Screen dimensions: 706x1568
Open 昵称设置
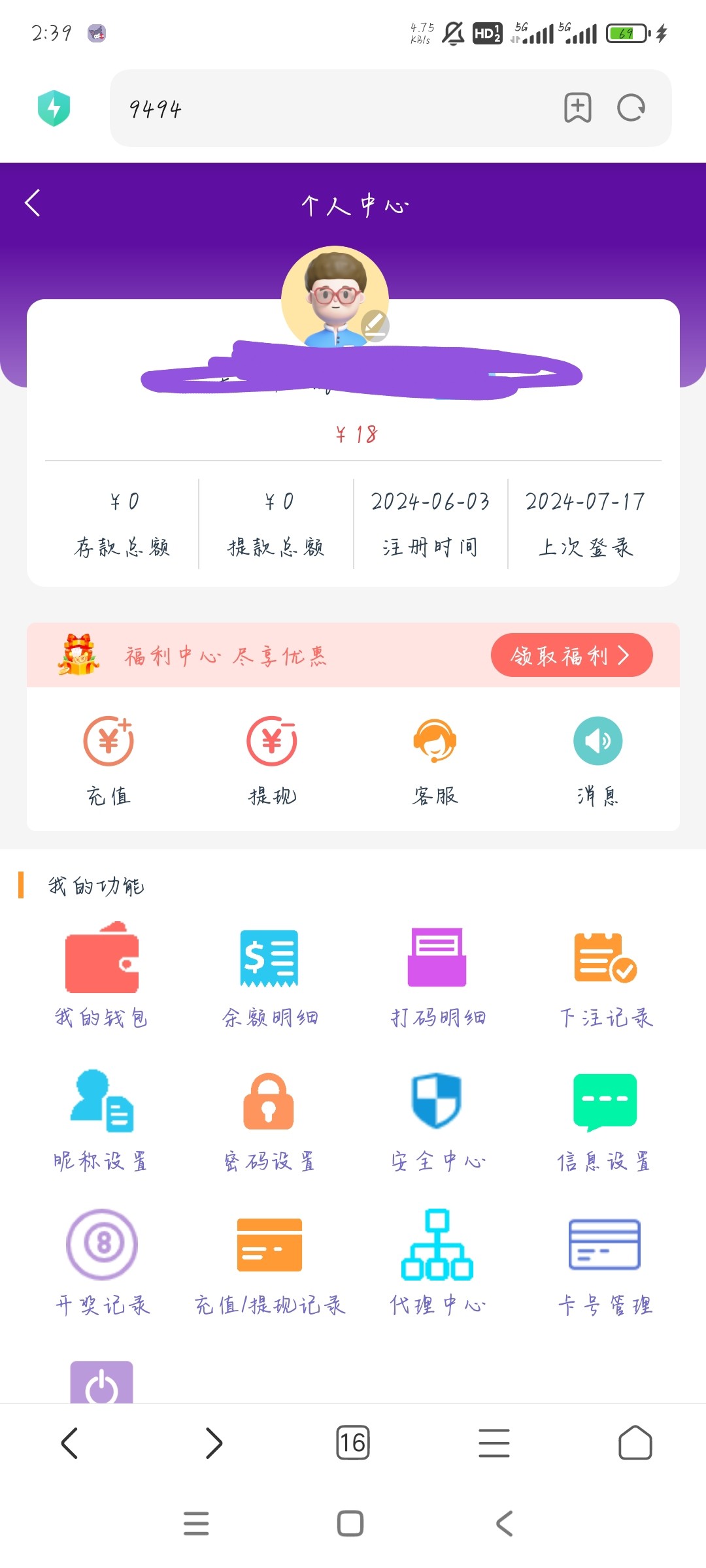102,1119
